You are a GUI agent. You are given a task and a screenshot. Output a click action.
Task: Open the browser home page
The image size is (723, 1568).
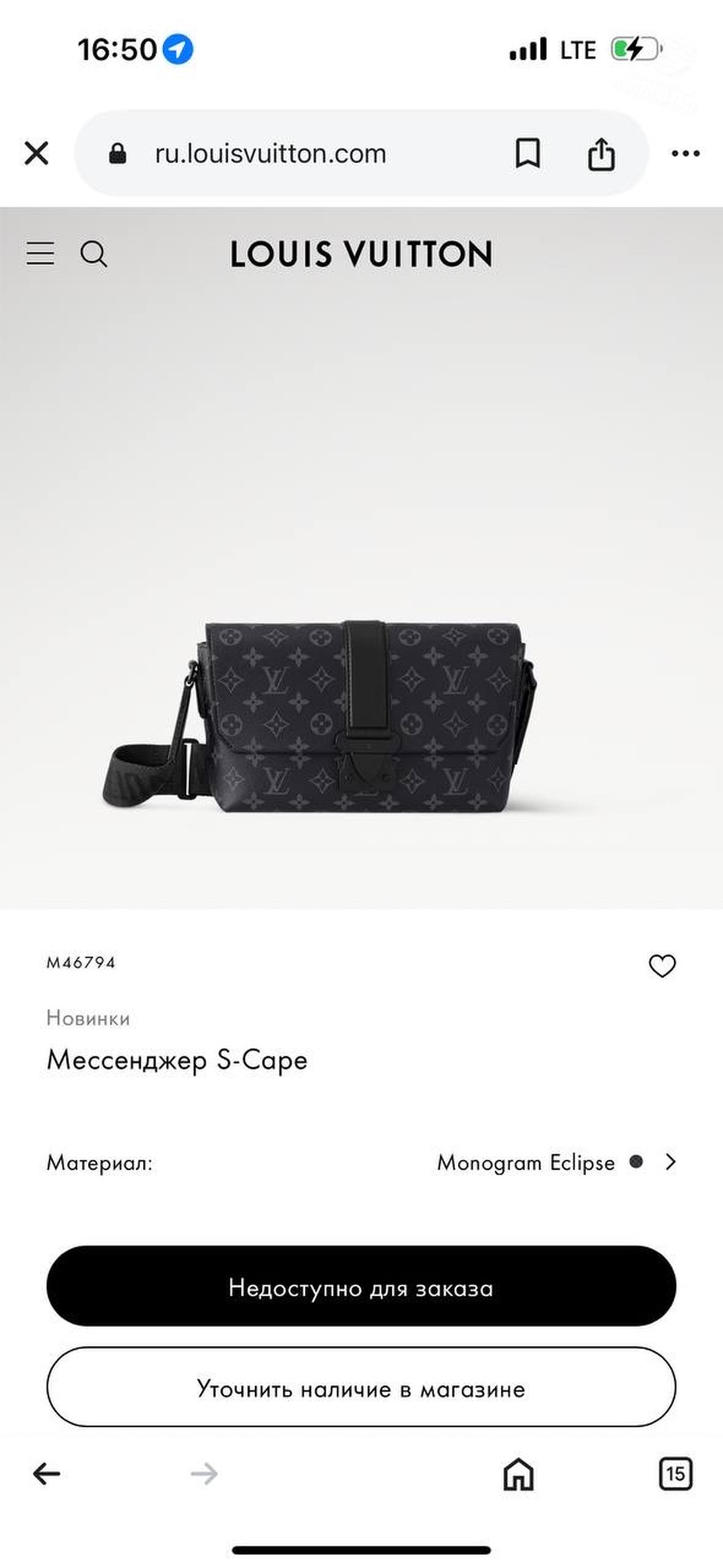519,1474
